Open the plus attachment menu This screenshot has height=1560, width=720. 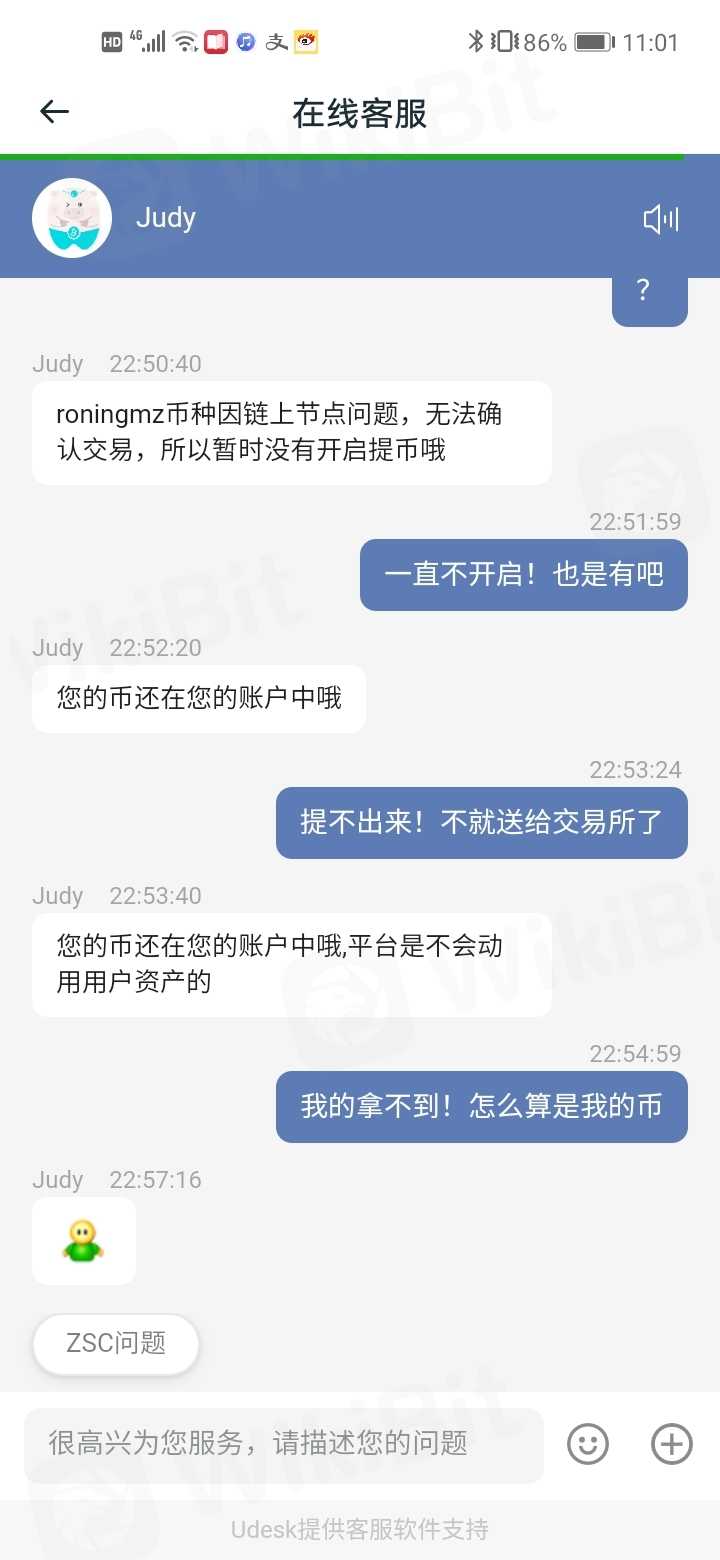point(671,1443)
